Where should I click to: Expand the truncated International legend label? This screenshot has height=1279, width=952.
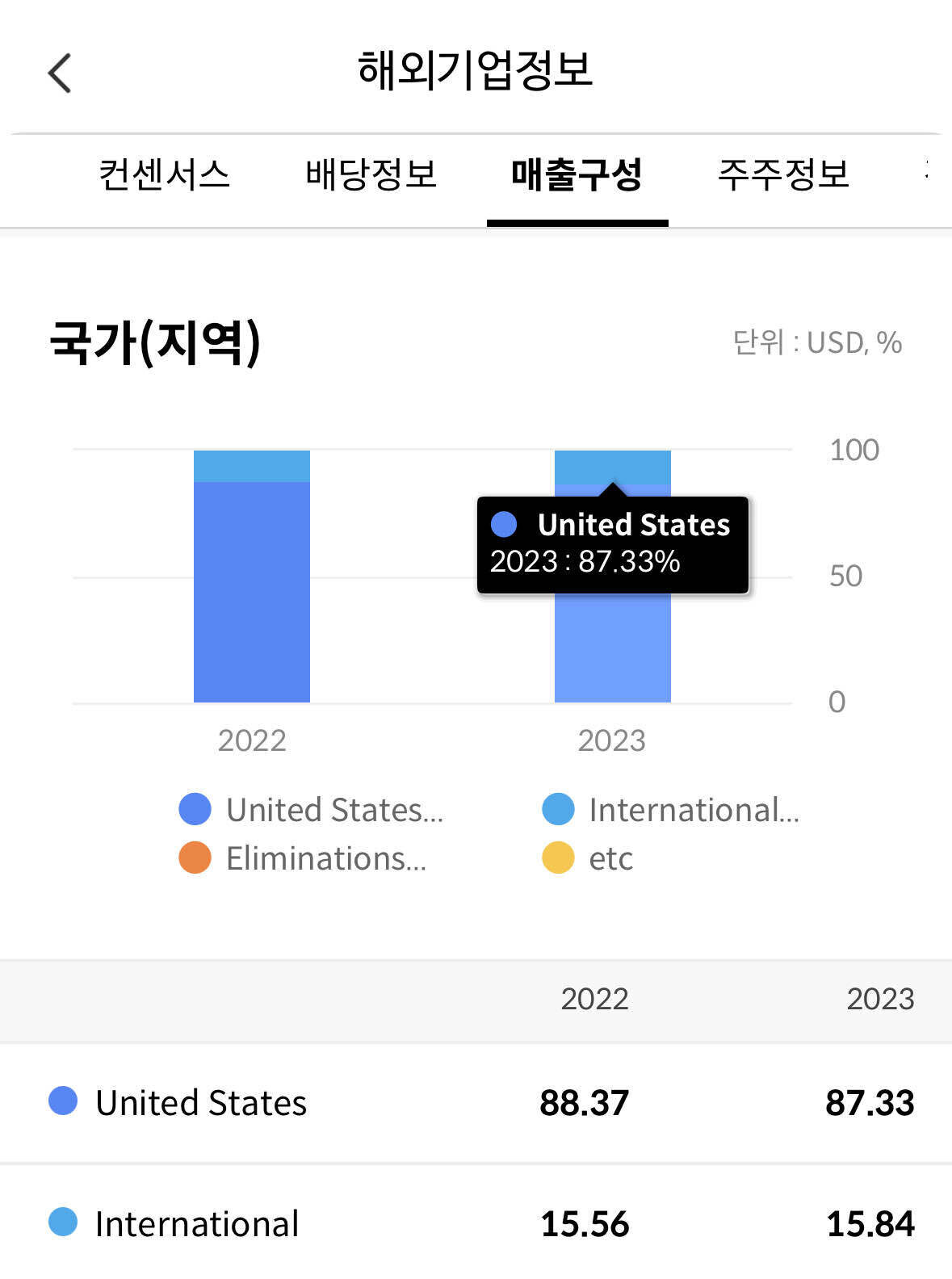point(694,808)
